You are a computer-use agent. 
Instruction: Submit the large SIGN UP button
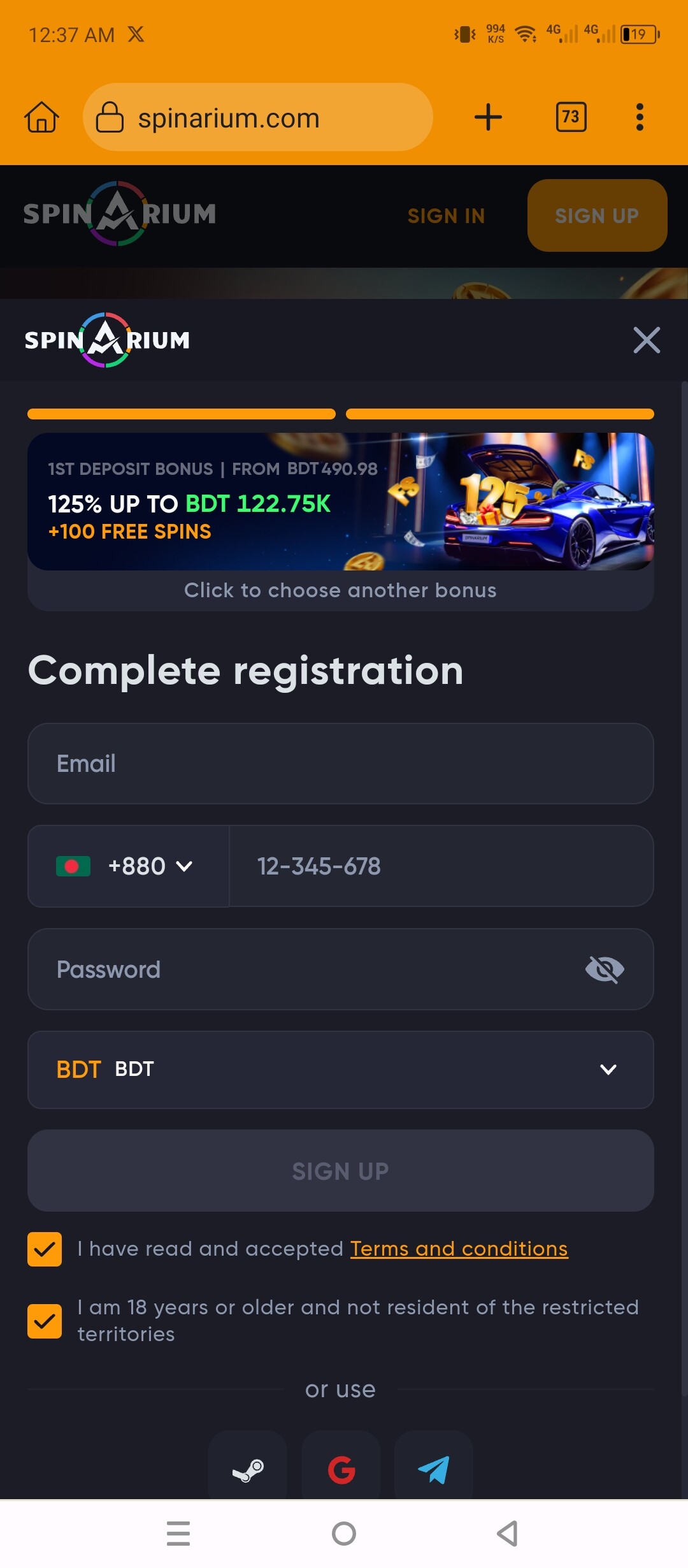click(340, 1171)
